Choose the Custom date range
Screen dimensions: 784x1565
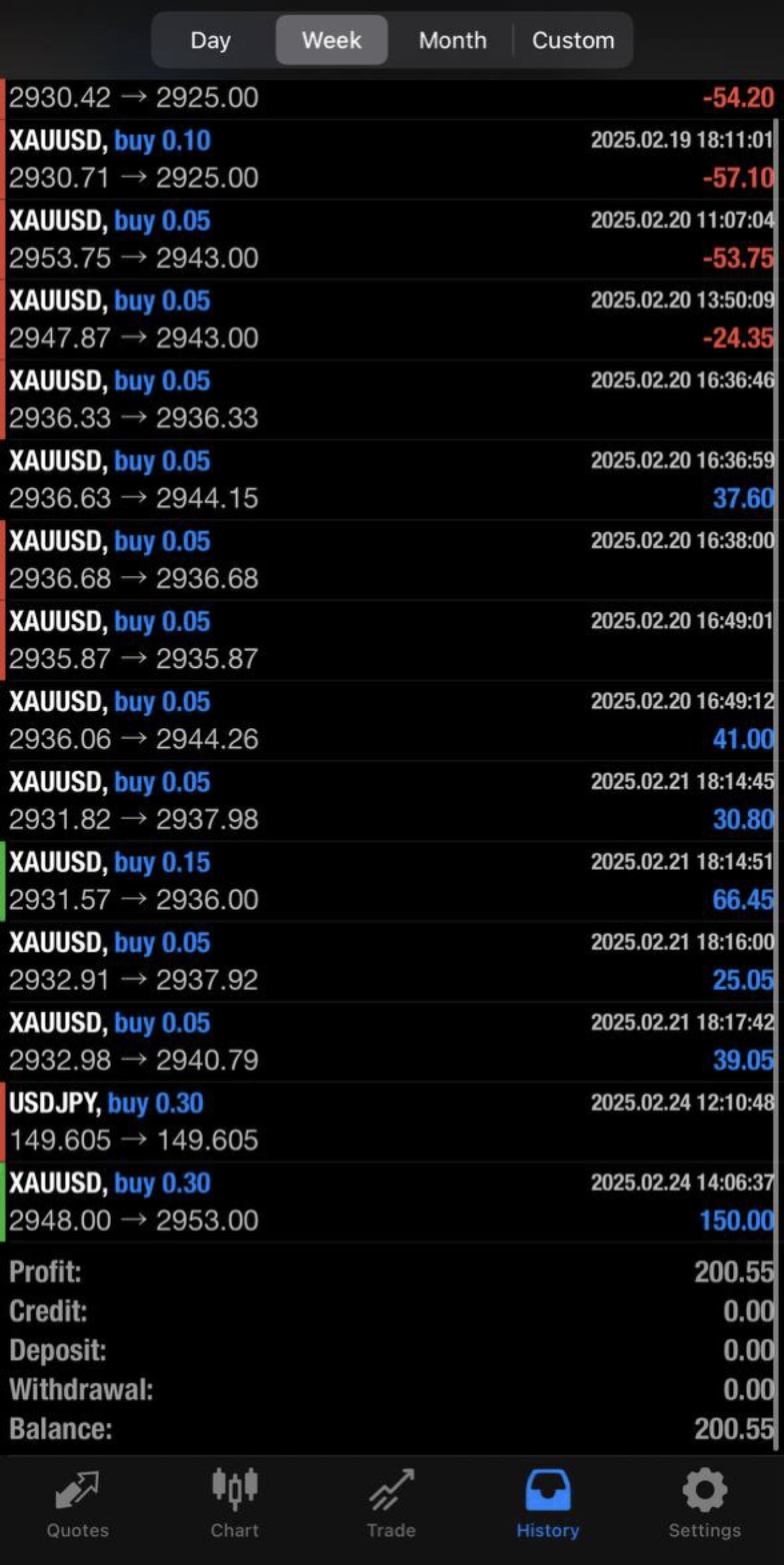tap(573, 41)
